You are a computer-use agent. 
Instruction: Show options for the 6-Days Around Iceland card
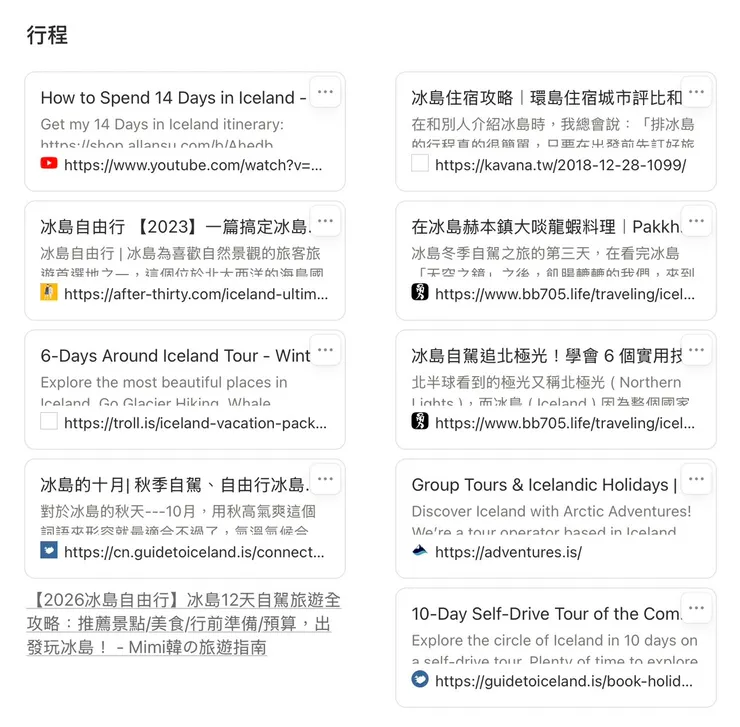click(x=325, y=350)
